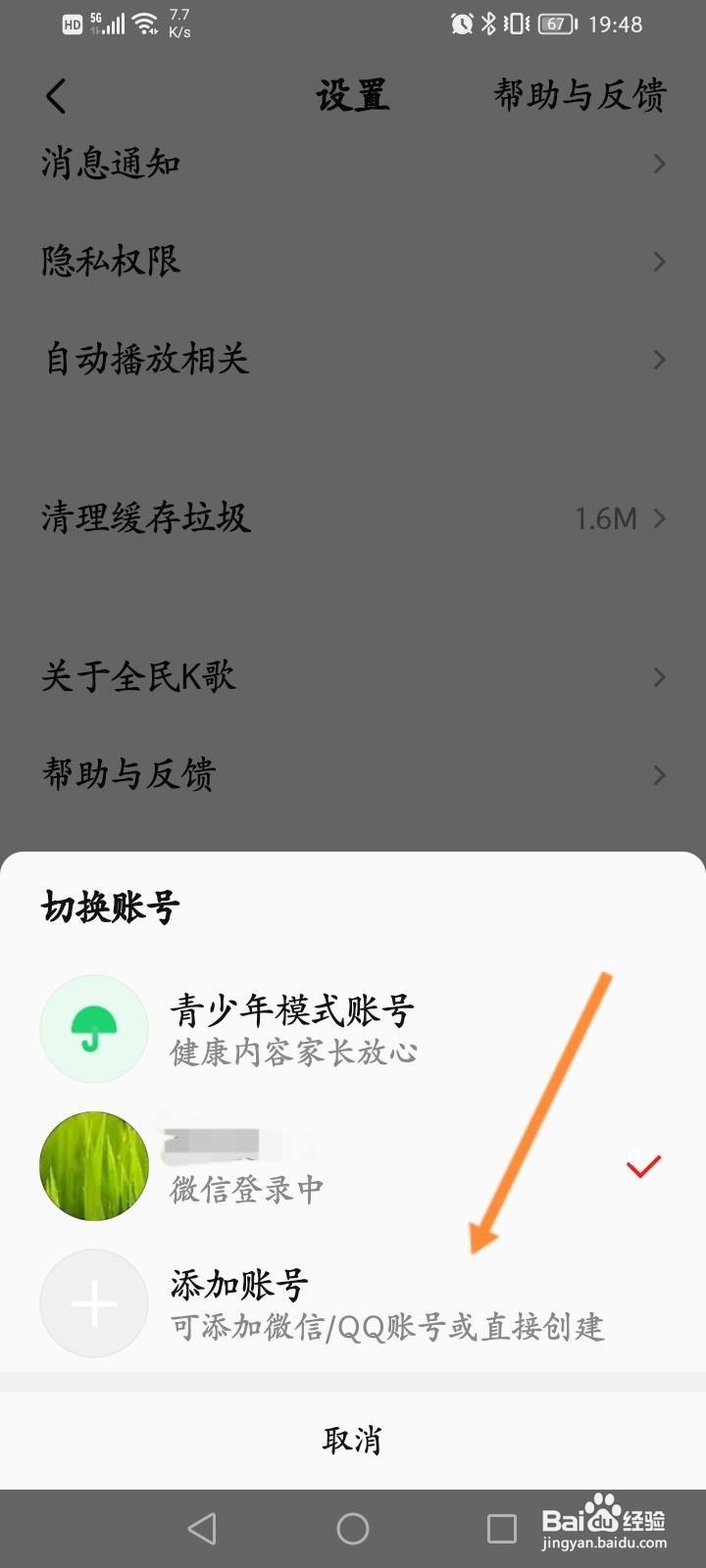Expand 消息通知 settings
Viewport: 706px width, 1568px height.
[108, 164]
